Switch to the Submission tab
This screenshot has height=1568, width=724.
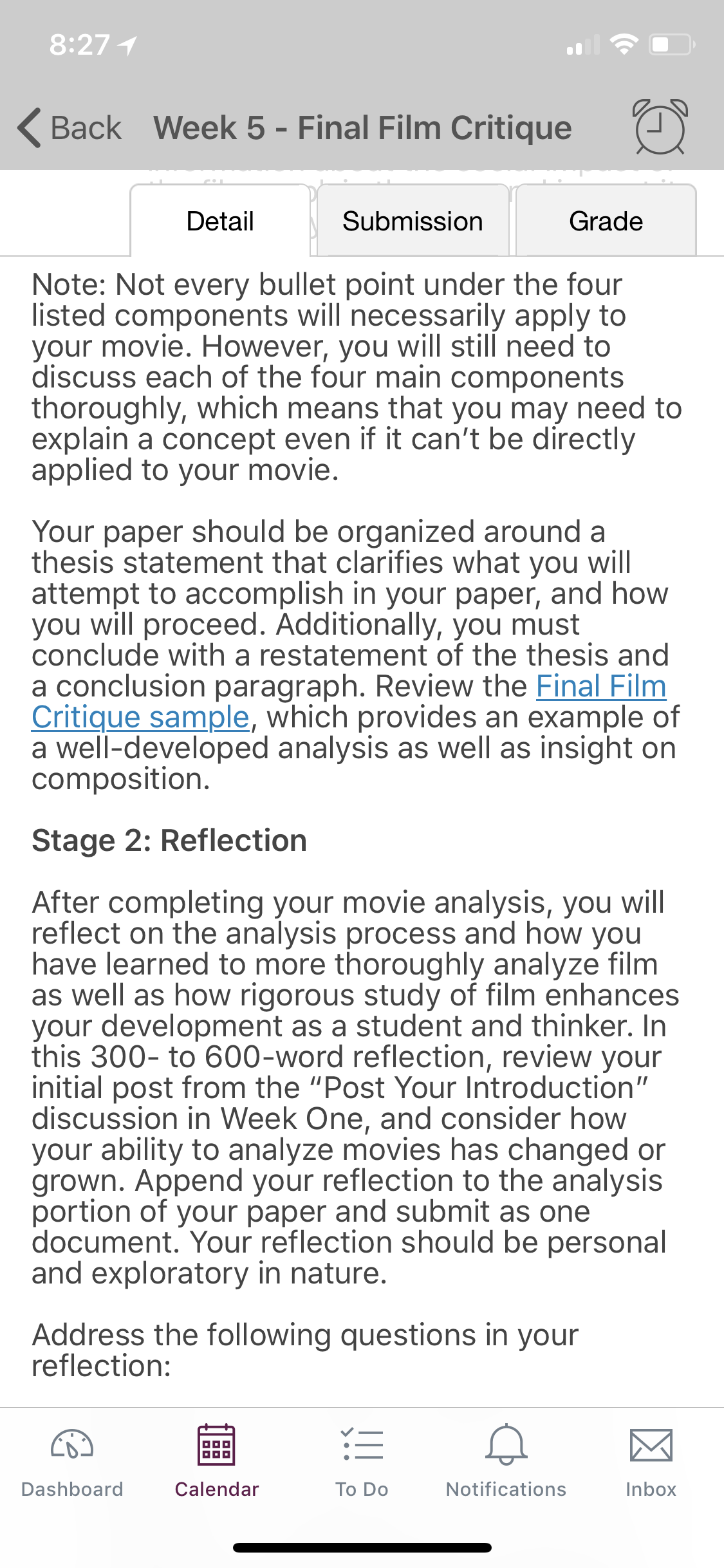413,221
